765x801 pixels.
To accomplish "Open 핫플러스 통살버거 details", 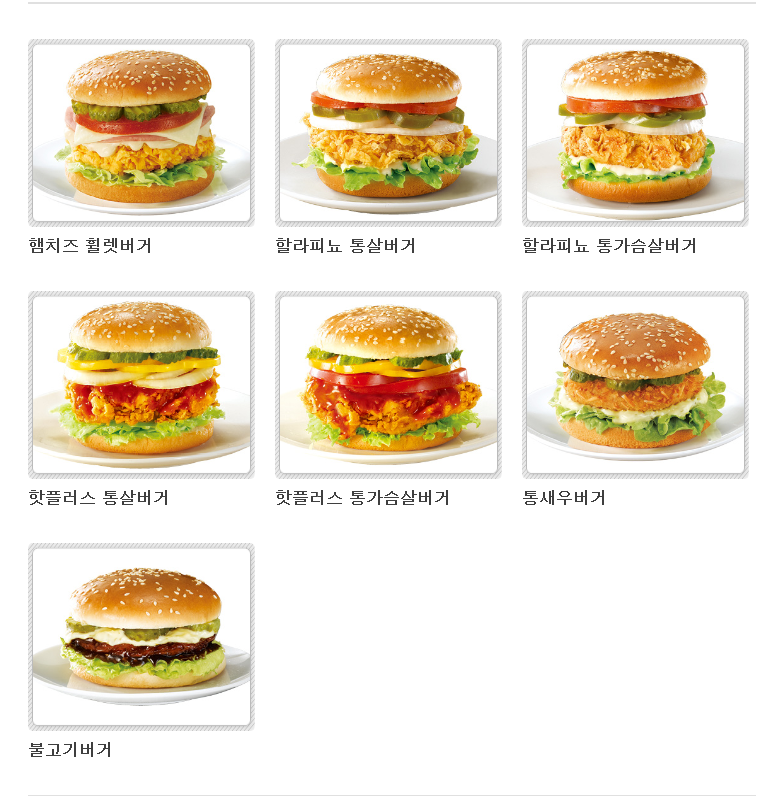I will click(141, 385).
